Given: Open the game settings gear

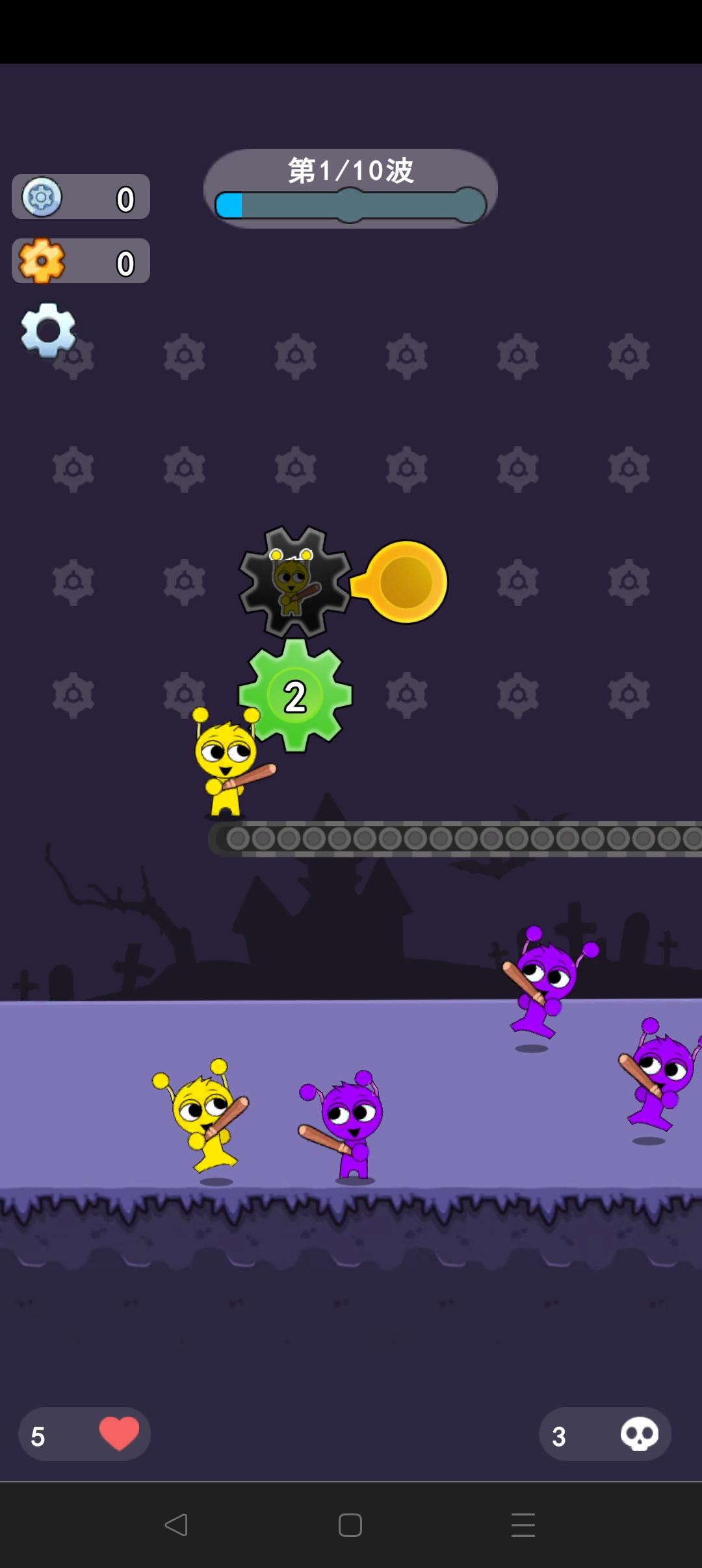Looking at the screenshot, I should pos(48,330).
